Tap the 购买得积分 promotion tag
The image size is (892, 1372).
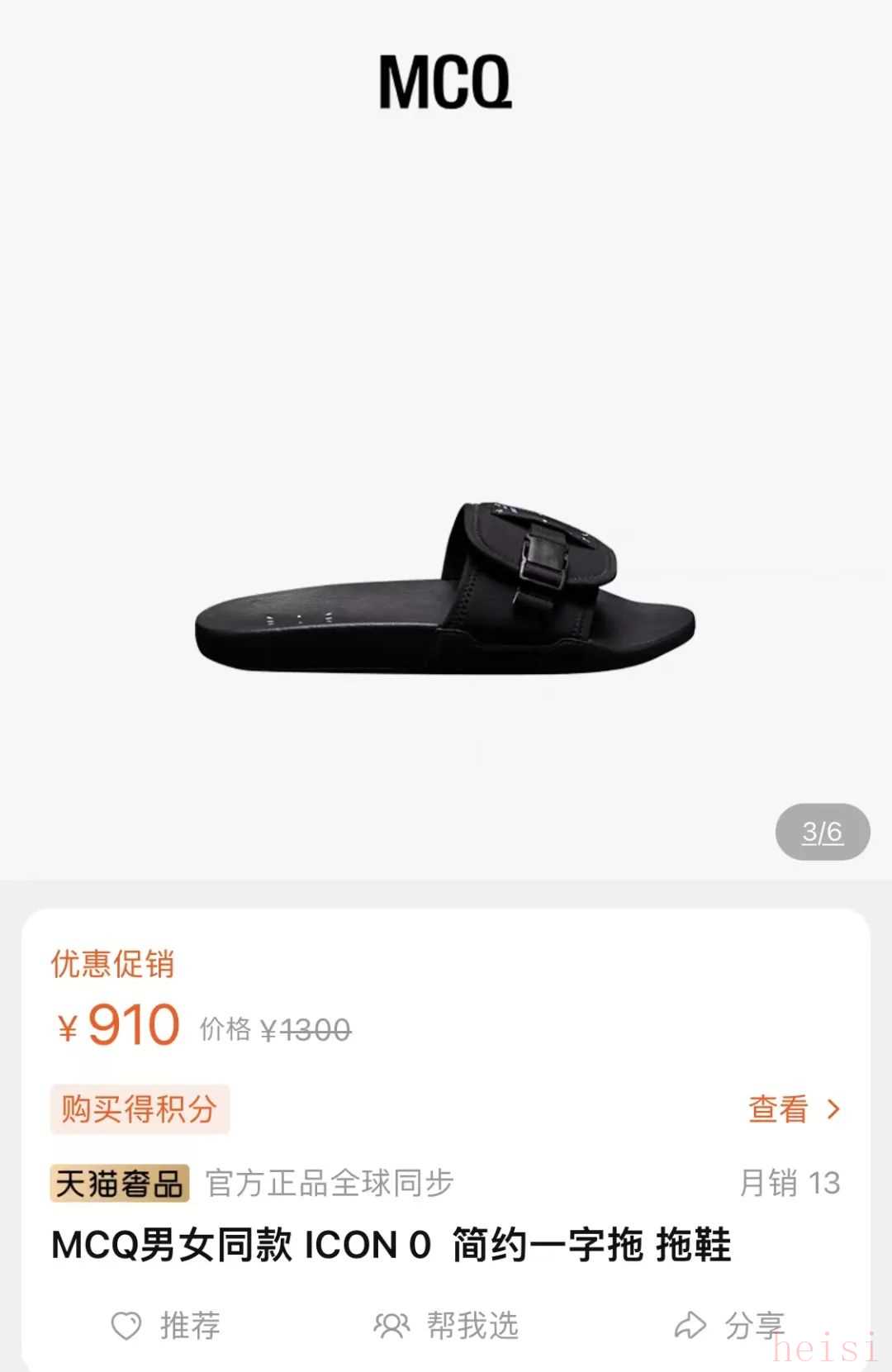(139, 1109)
